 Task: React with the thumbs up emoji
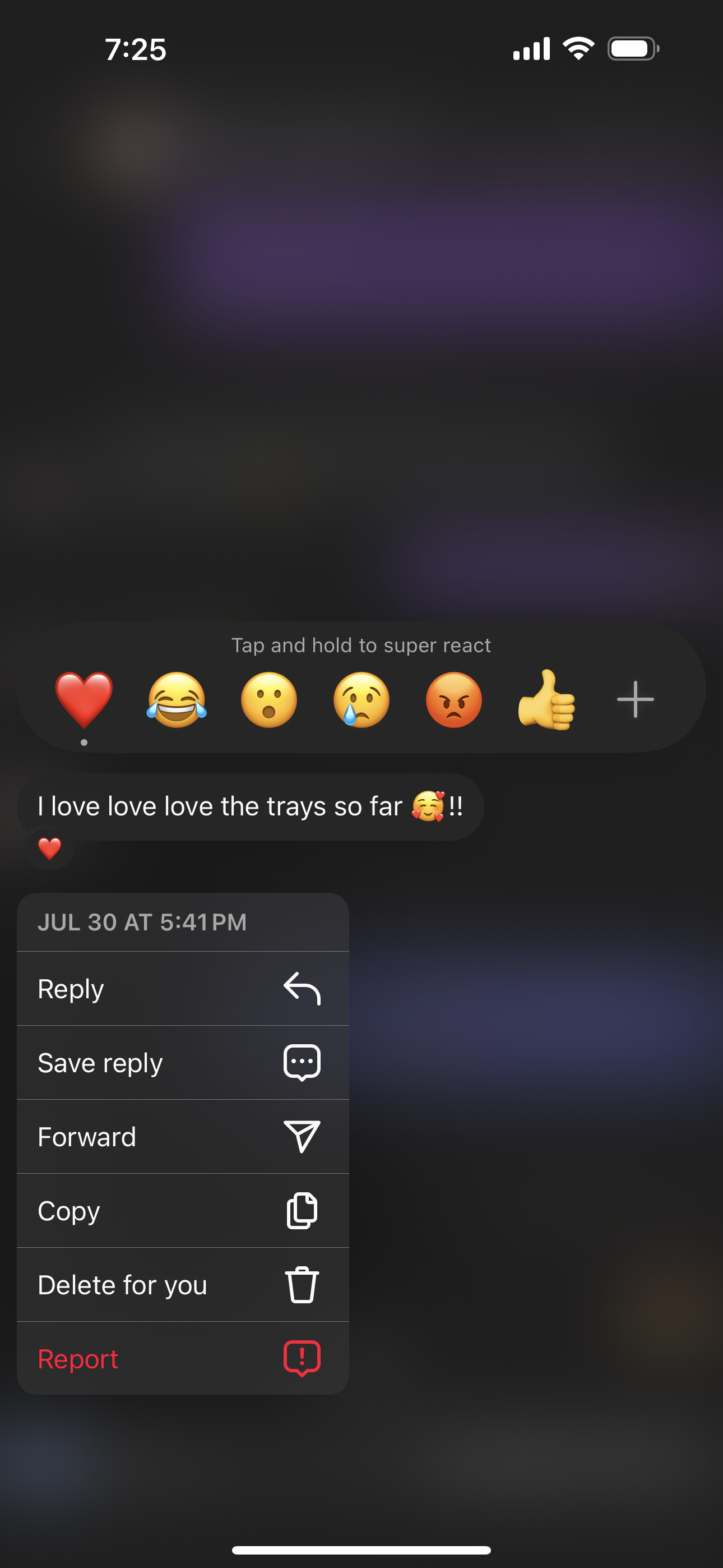[x=546, y=700]
